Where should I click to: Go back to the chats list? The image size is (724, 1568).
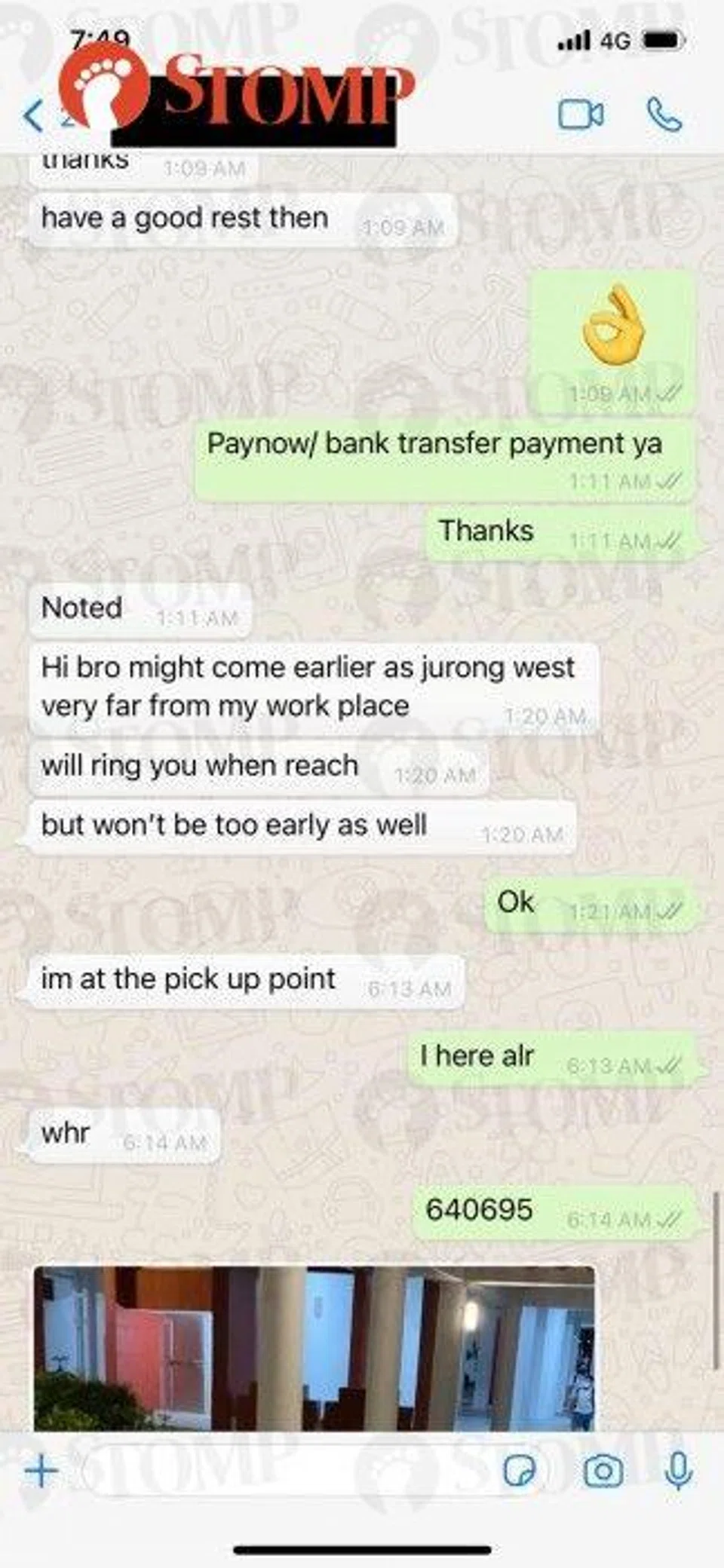33,117
